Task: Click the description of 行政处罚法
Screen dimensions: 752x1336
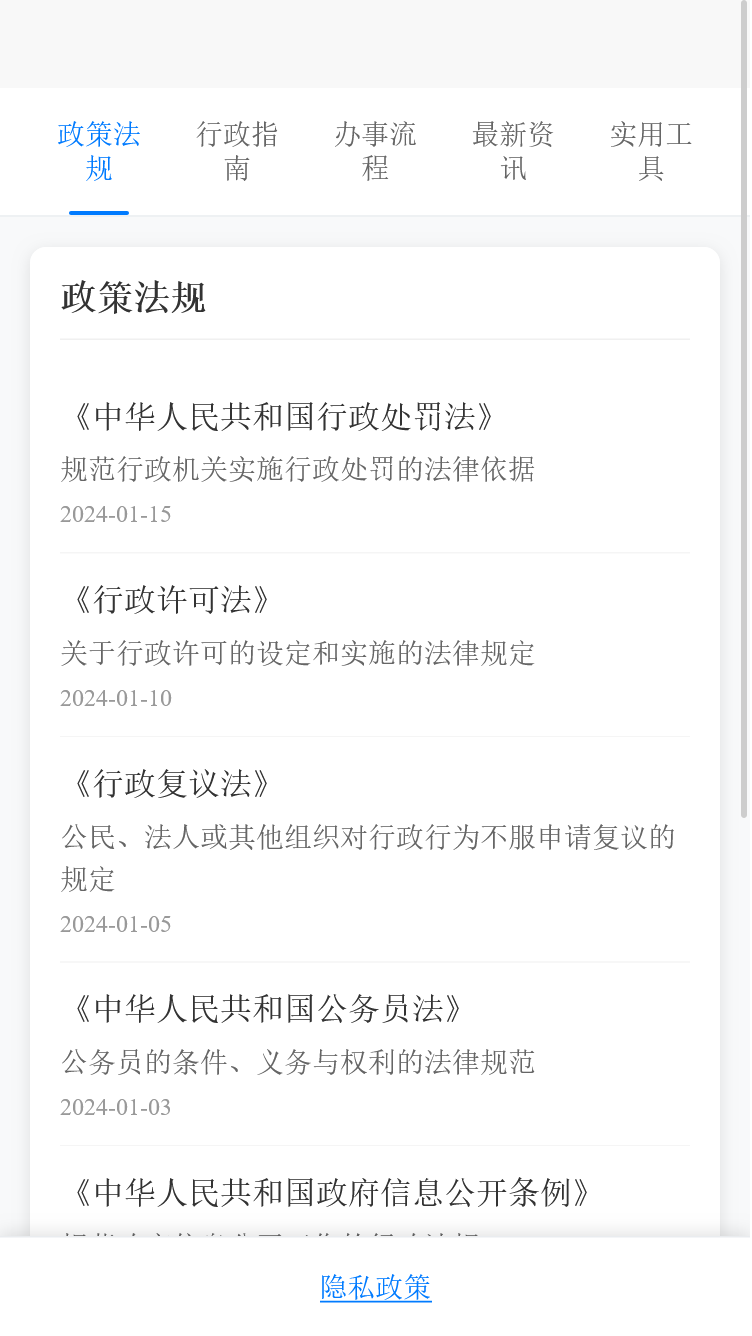Action: coord(297,469)
